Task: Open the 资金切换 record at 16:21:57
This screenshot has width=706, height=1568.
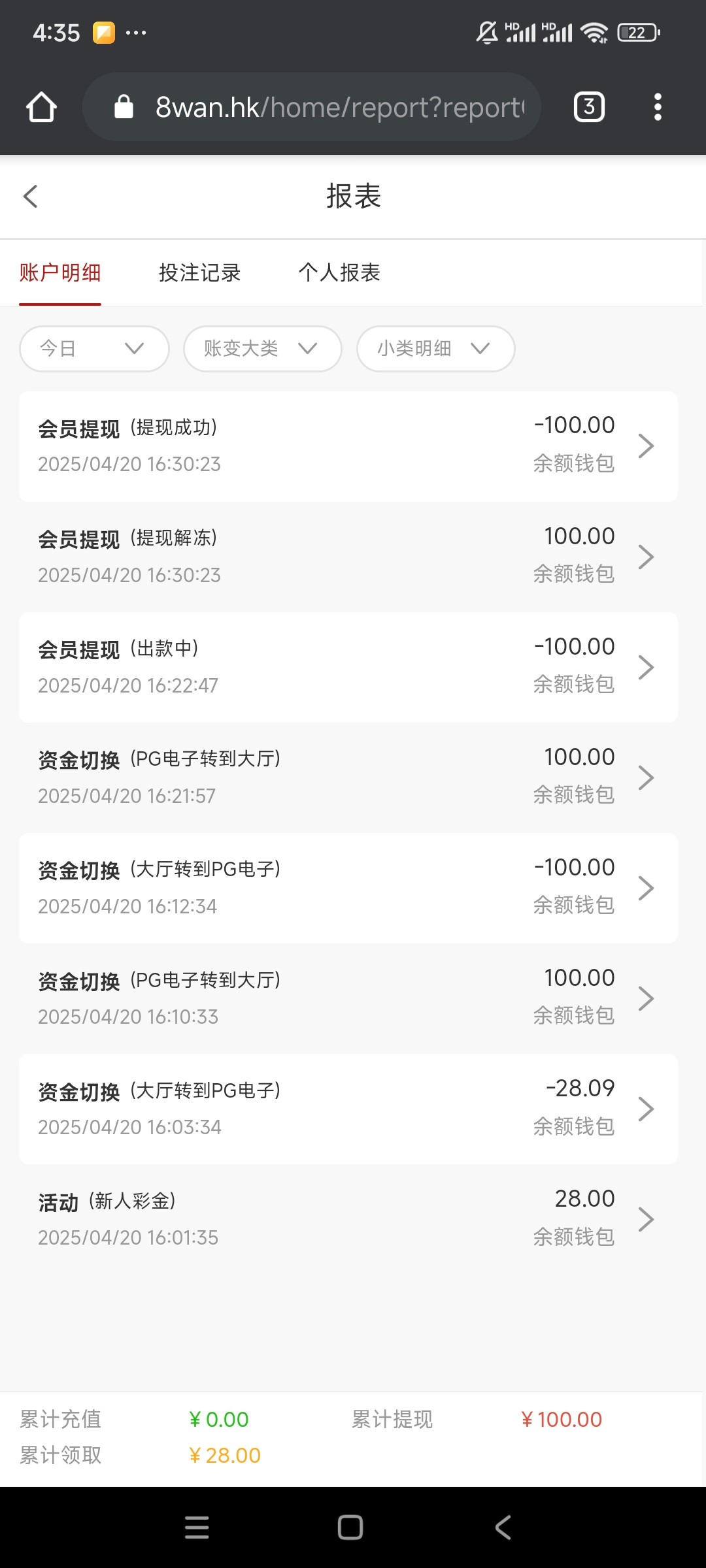Action: (x=348, y=777)
